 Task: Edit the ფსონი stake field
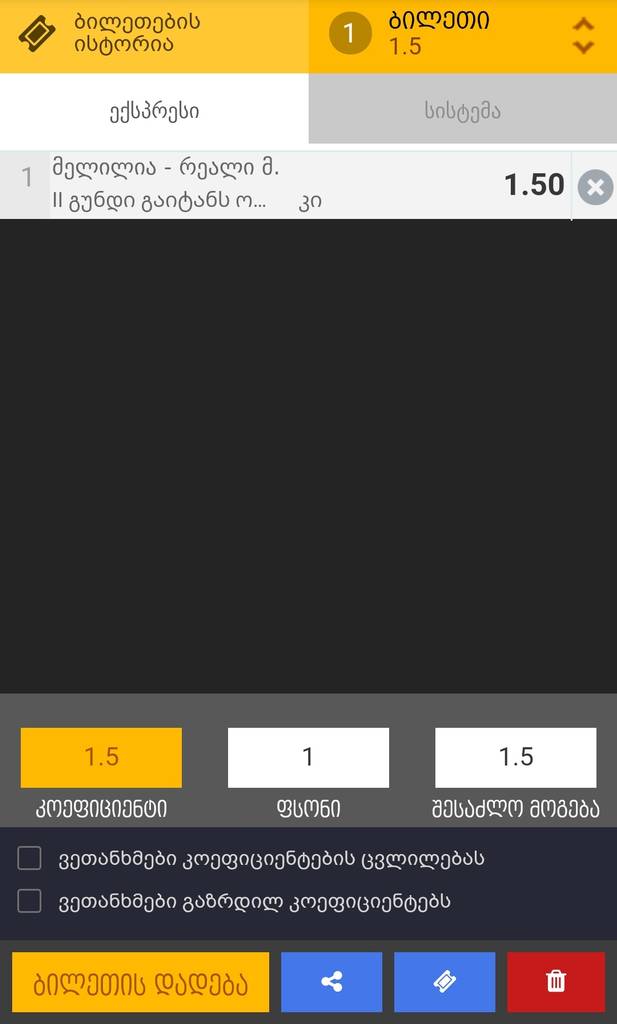pyautogui.click(x=308, y=757)
